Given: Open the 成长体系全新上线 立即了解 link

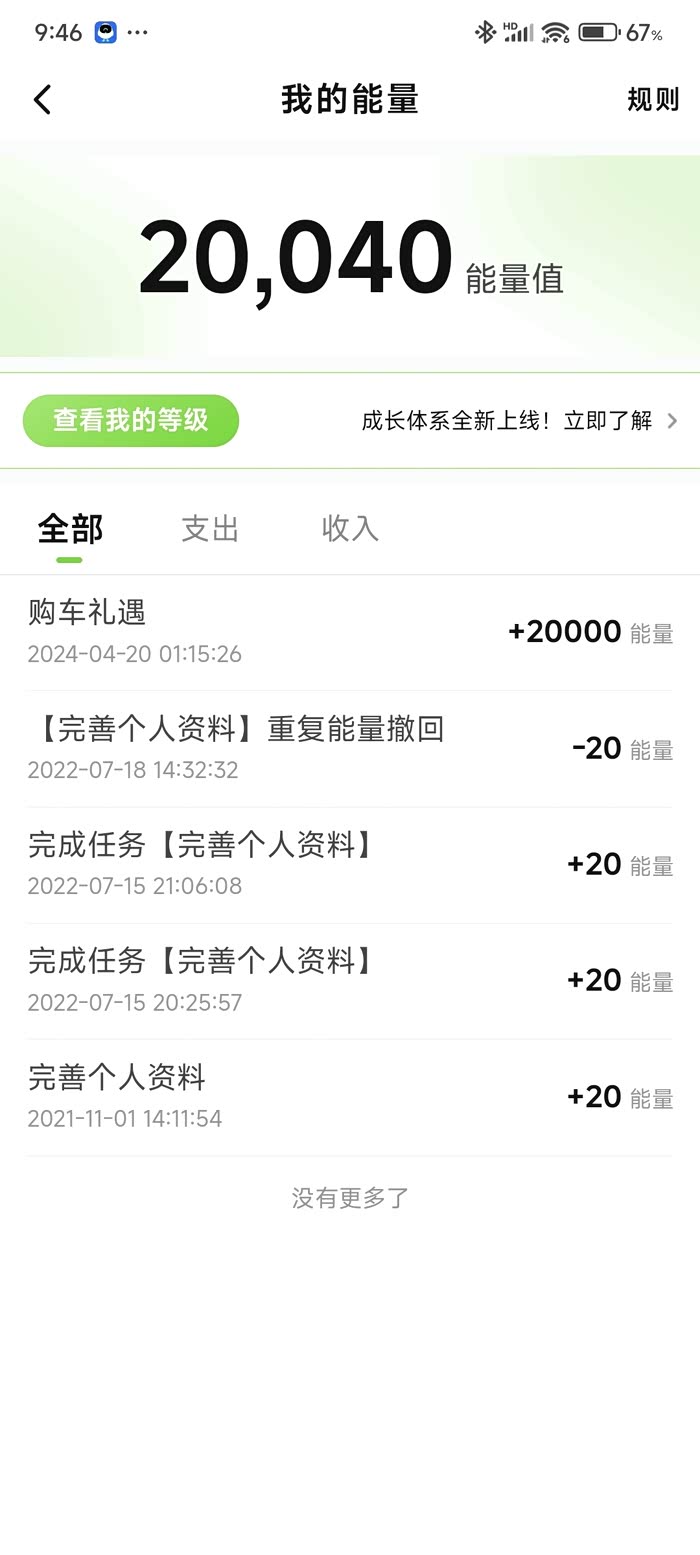Looking at the screenshot, I should pos(518,421).
